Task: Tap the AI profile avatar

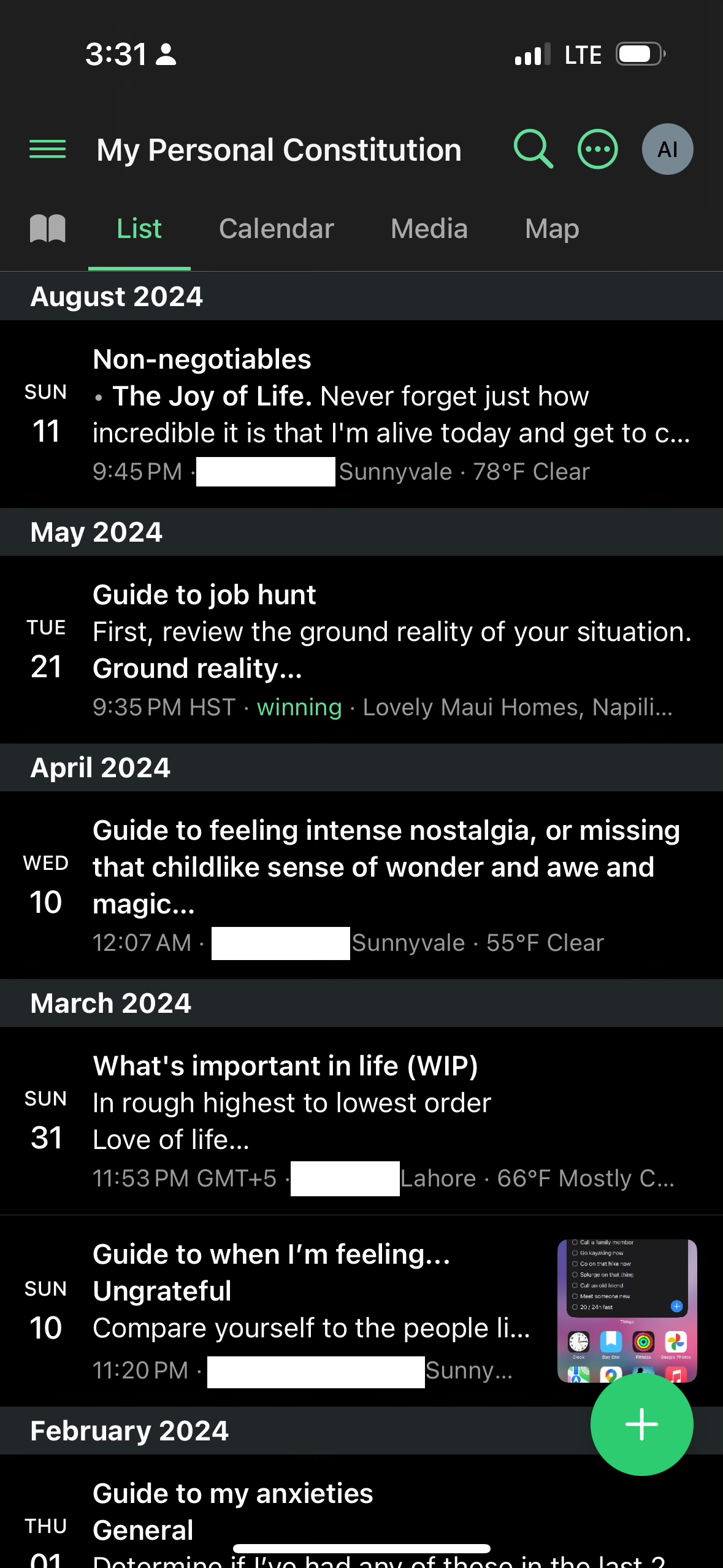Action: (x=667, y=149)
